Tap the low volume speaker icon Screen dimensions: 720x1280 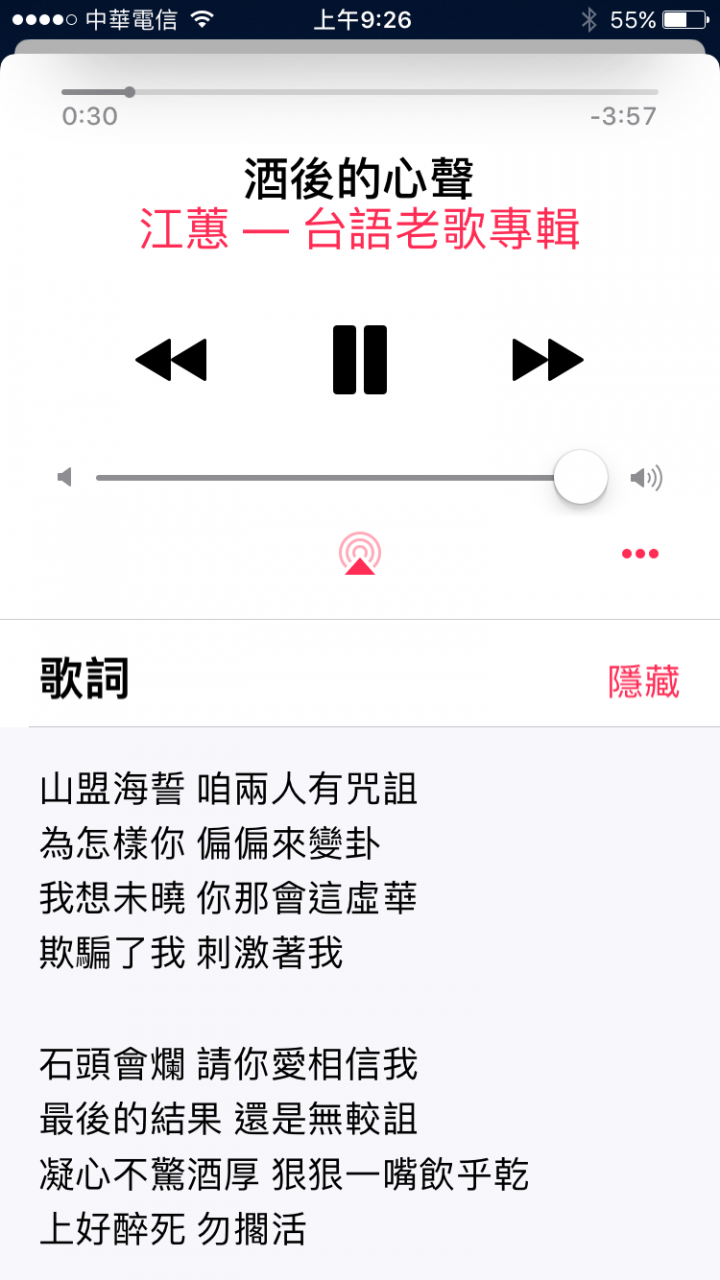tap(66, 477)
